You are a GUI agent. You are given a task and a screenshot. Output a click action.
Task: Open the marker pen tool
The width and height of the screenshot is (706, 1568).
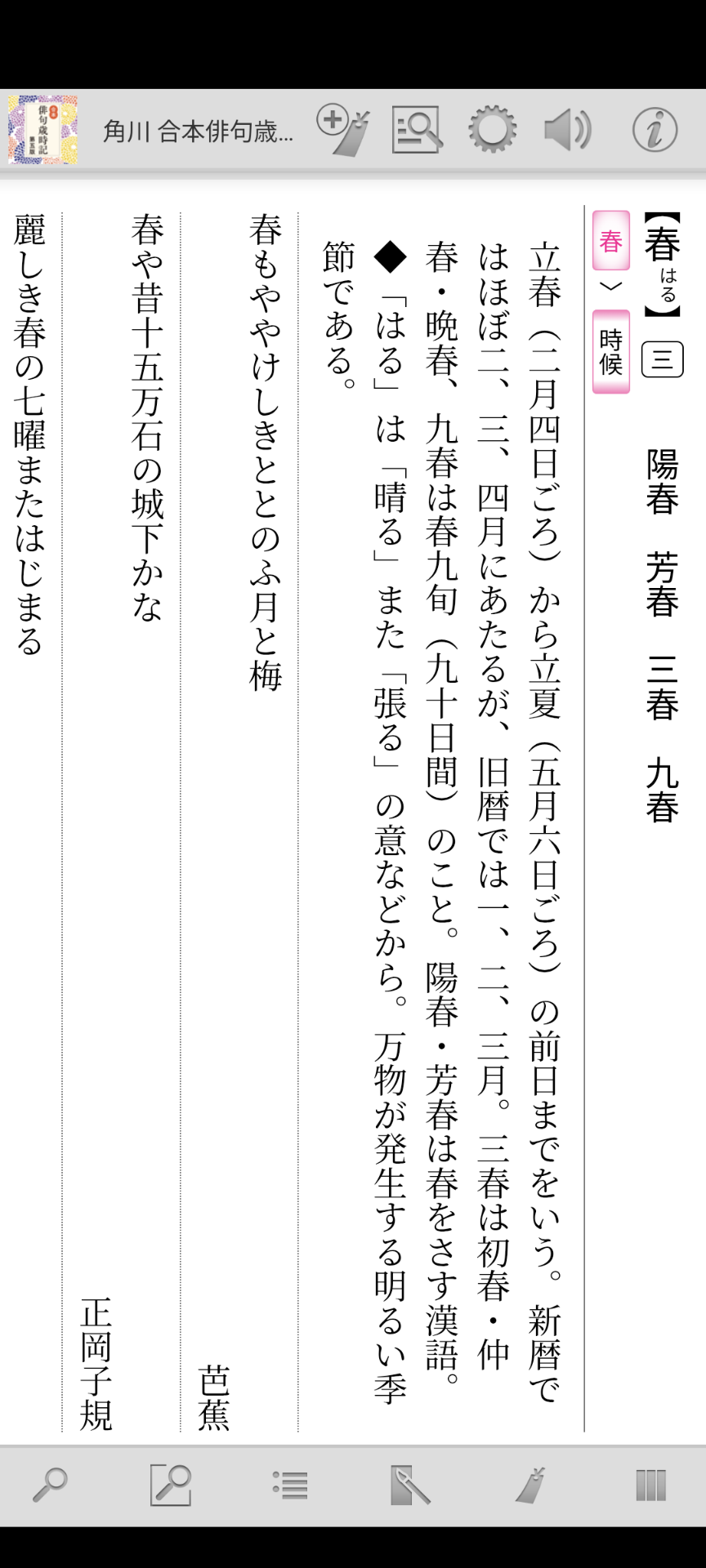410,1485
